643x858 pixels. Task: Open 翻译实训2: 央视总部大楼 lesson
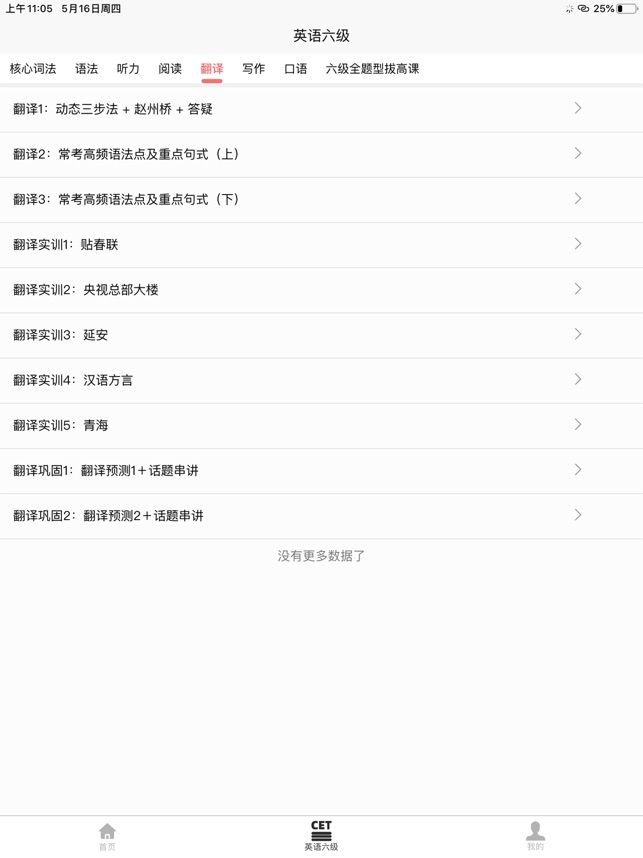pyautogui.click(x=300, y=290)
